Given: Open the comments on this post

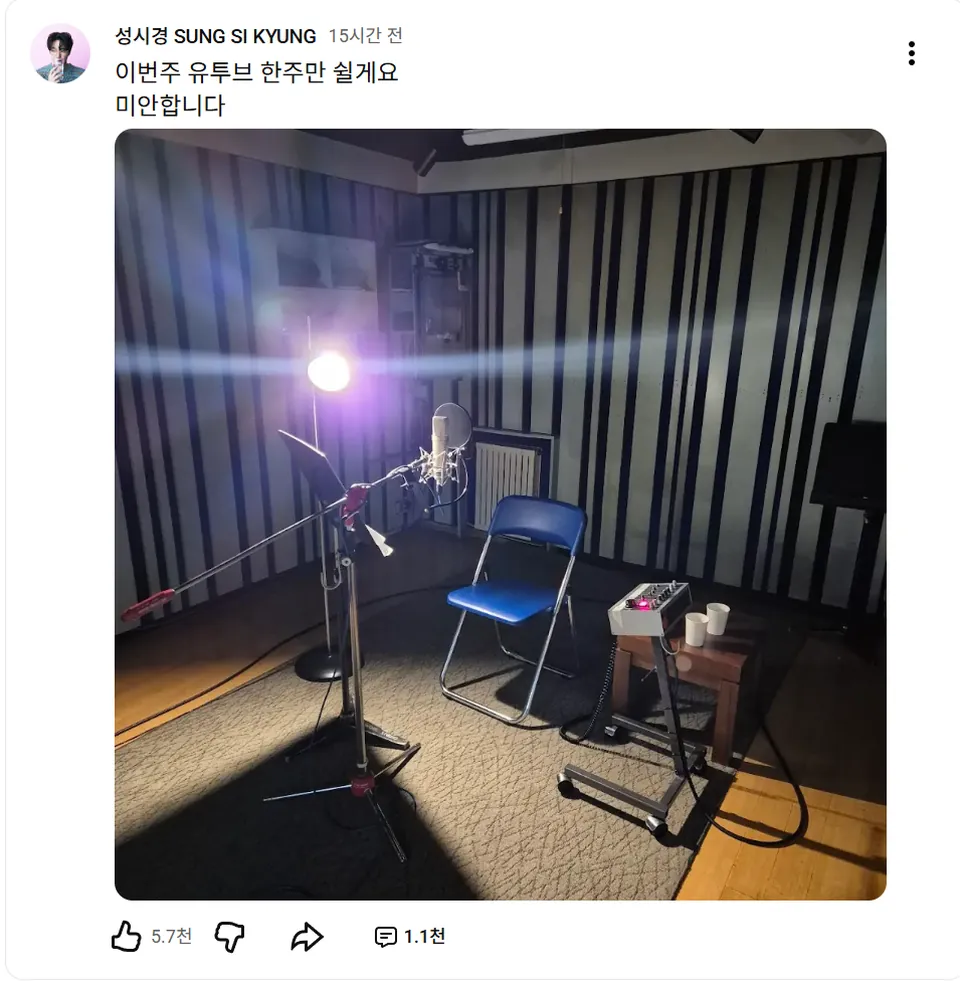Looking at the screenshot, I should [x=409, y=937].
